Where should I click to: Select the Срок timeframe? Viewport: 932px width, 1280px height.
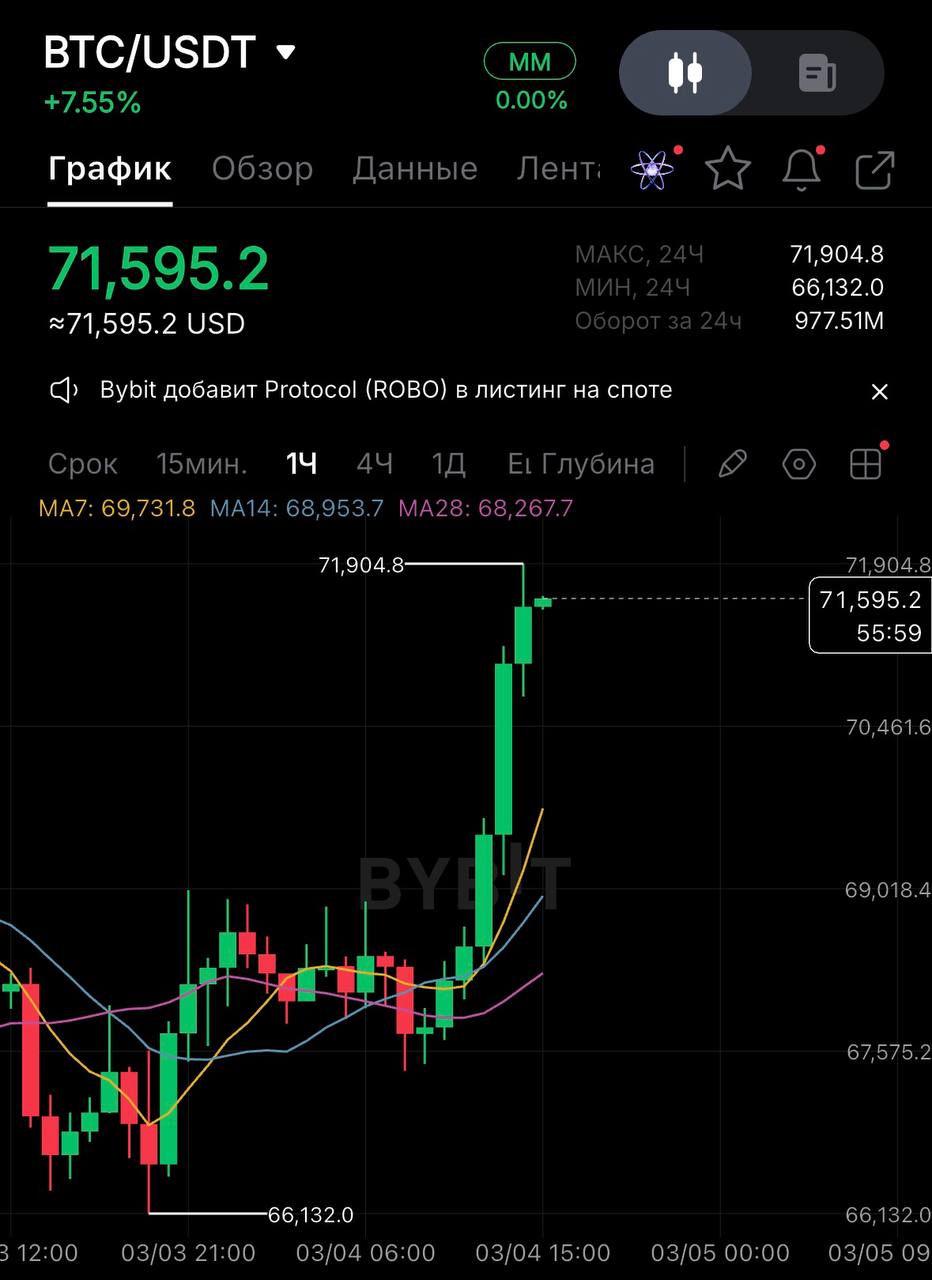[83, 464]
